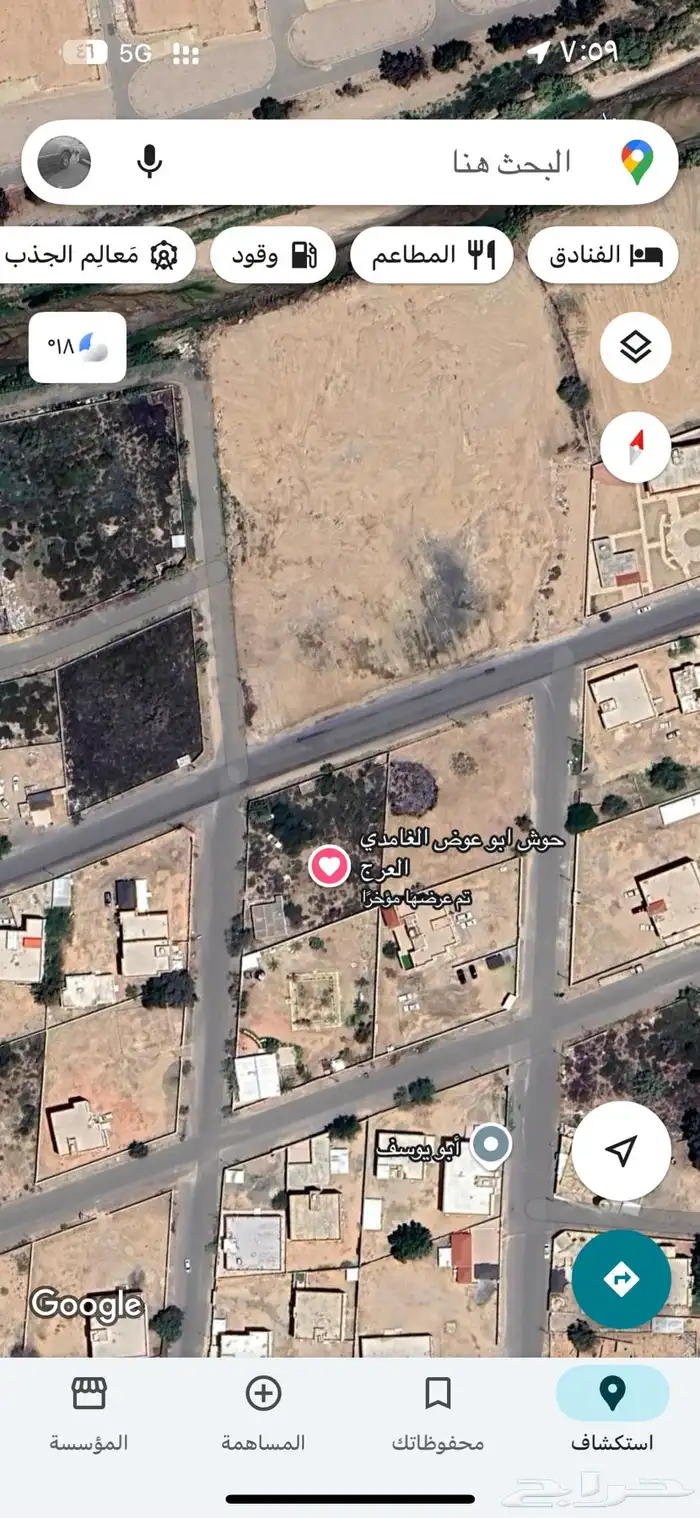Start voice search with the microphone

point(150,162)
